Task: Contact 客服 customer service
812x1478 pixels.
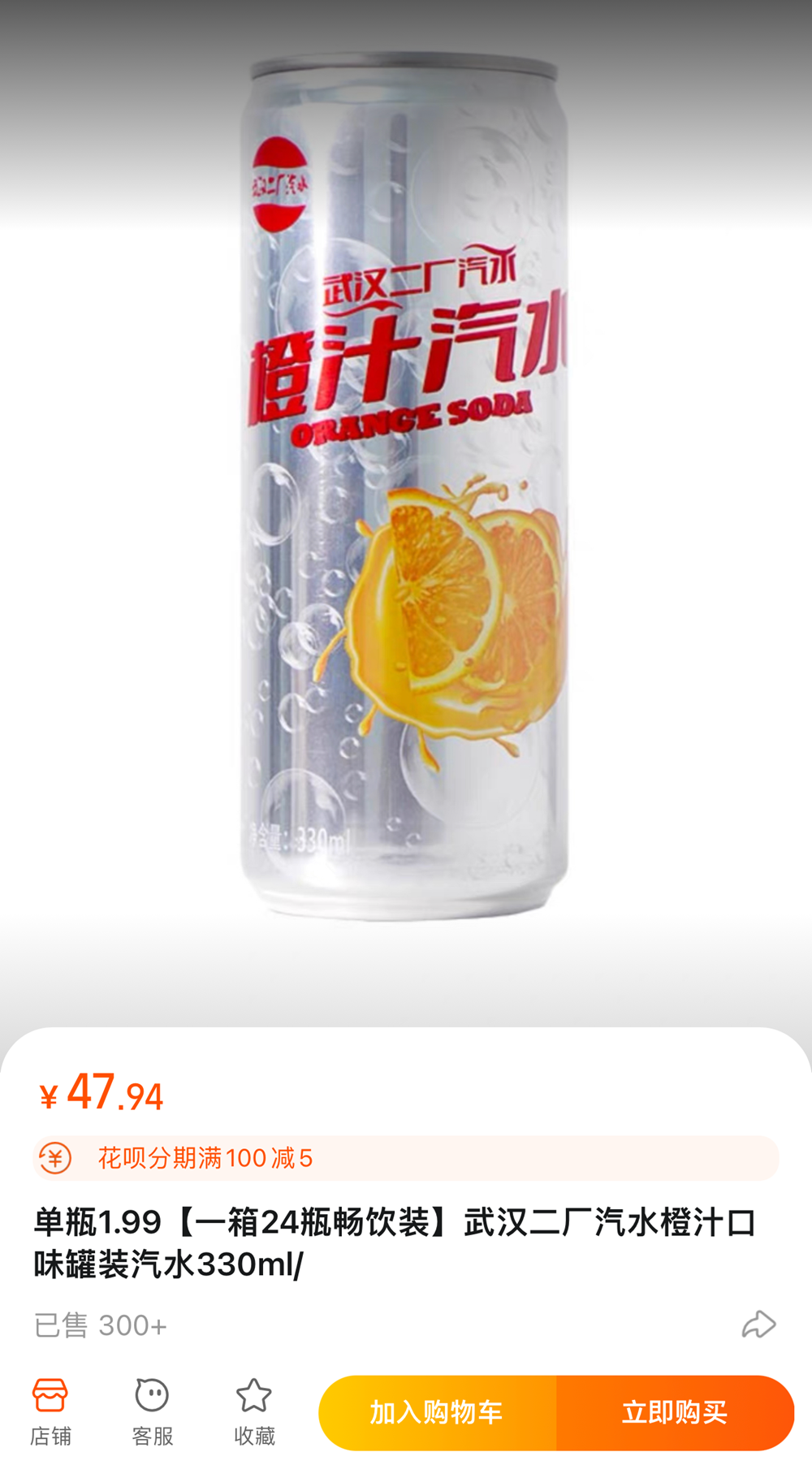Action: tap(153, 1413)
